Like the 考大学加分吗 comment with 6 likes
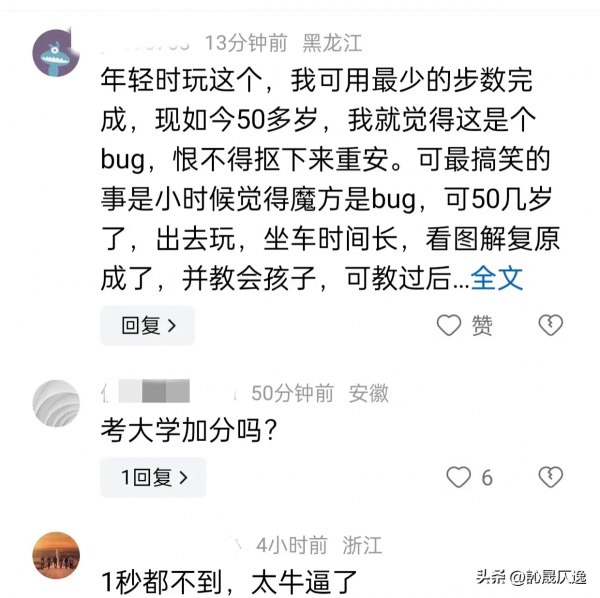600x598 pixels. pos(470,477)
